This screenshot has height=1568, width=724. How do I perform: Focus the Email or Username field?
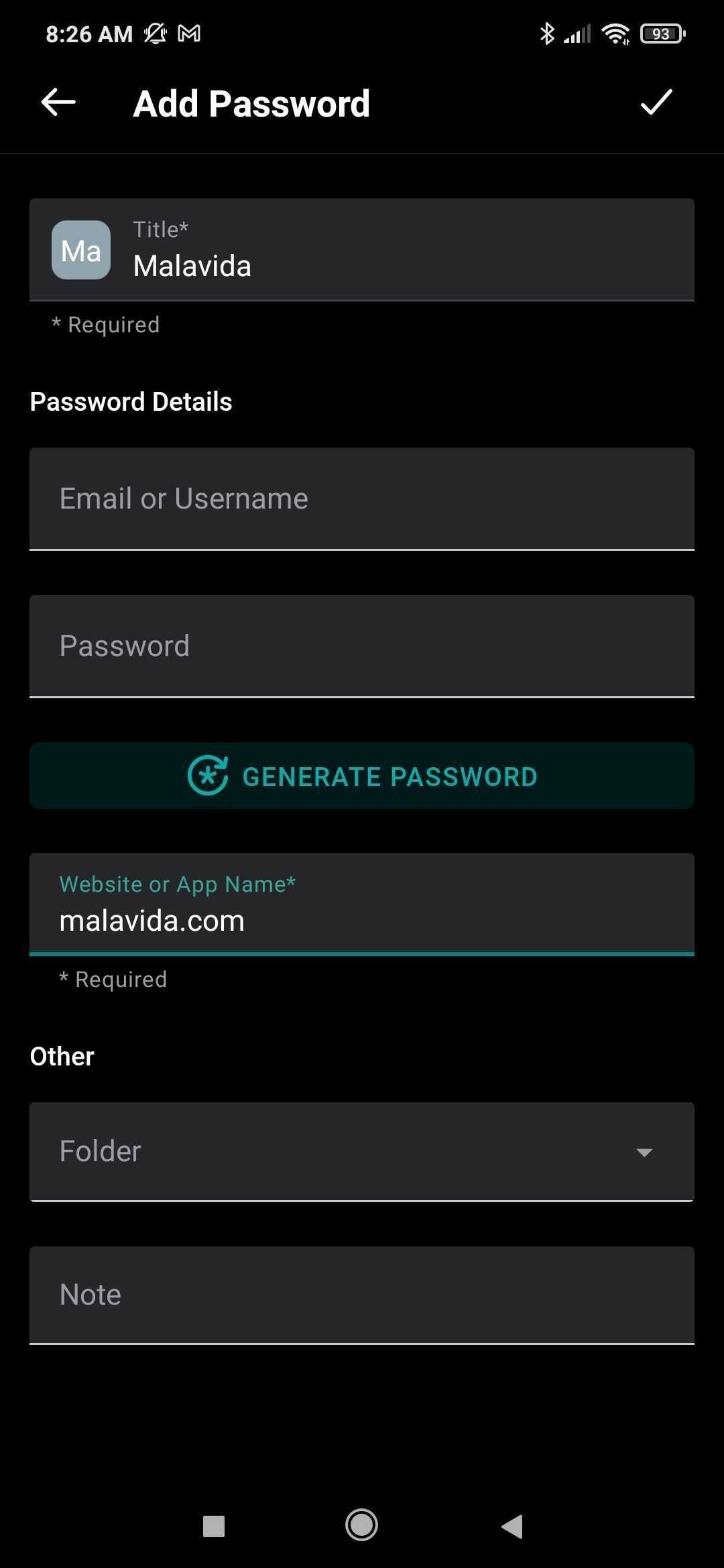click(x=362, y=499)
